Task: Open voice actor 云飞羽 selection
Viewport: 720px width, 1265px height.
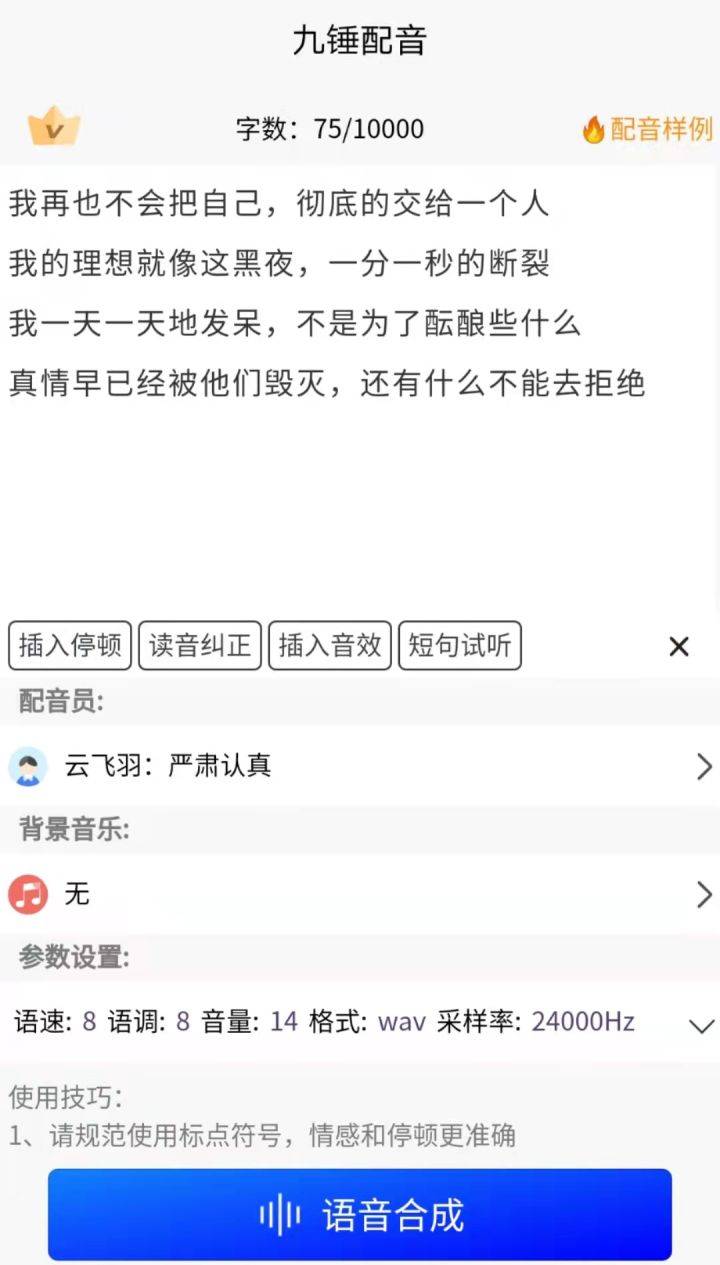Action: click(360, 767)
